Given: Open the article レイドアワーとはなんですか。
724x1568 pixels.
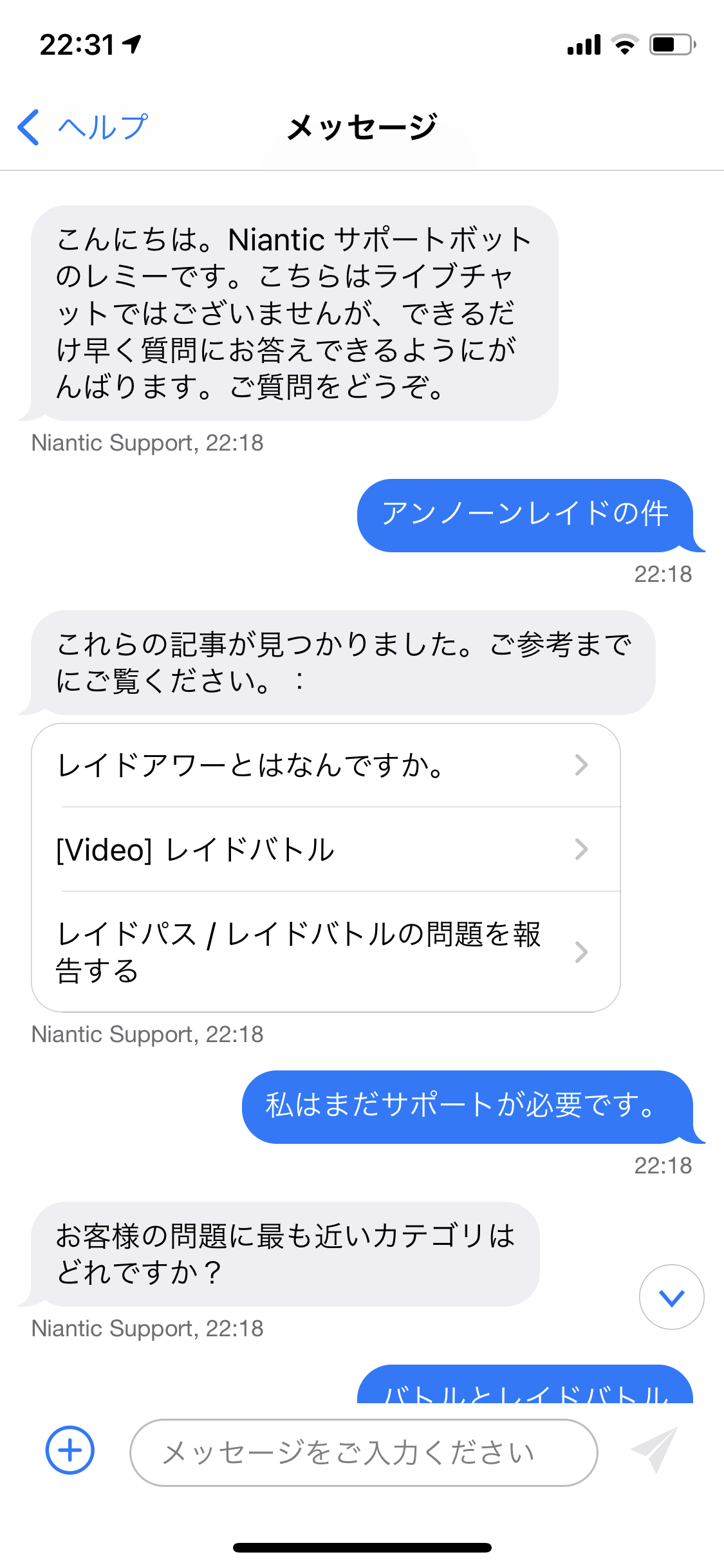Looking at the screenshot, I should pyautogui.click(x=326, y=765).
